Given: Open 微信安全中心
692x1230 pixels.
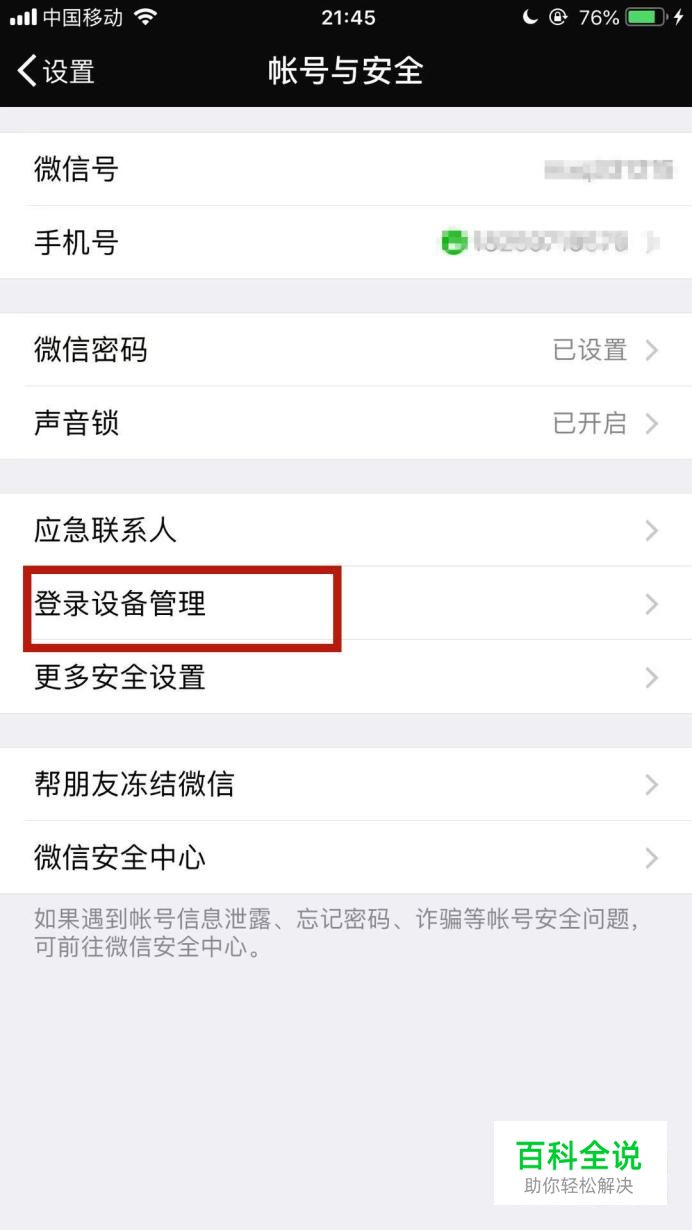Looking at the screenshot, I should pos(346,858).
